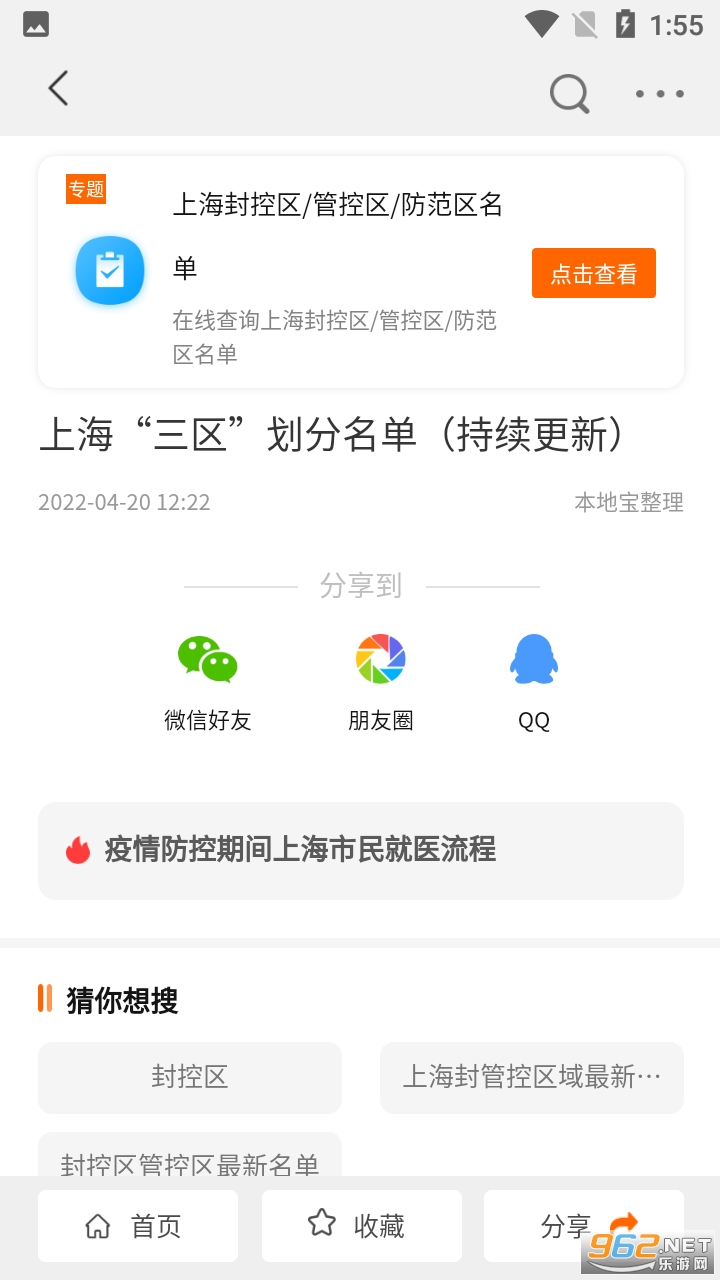
Task: Go back using the top-left arrow
Action: [59, 89]
